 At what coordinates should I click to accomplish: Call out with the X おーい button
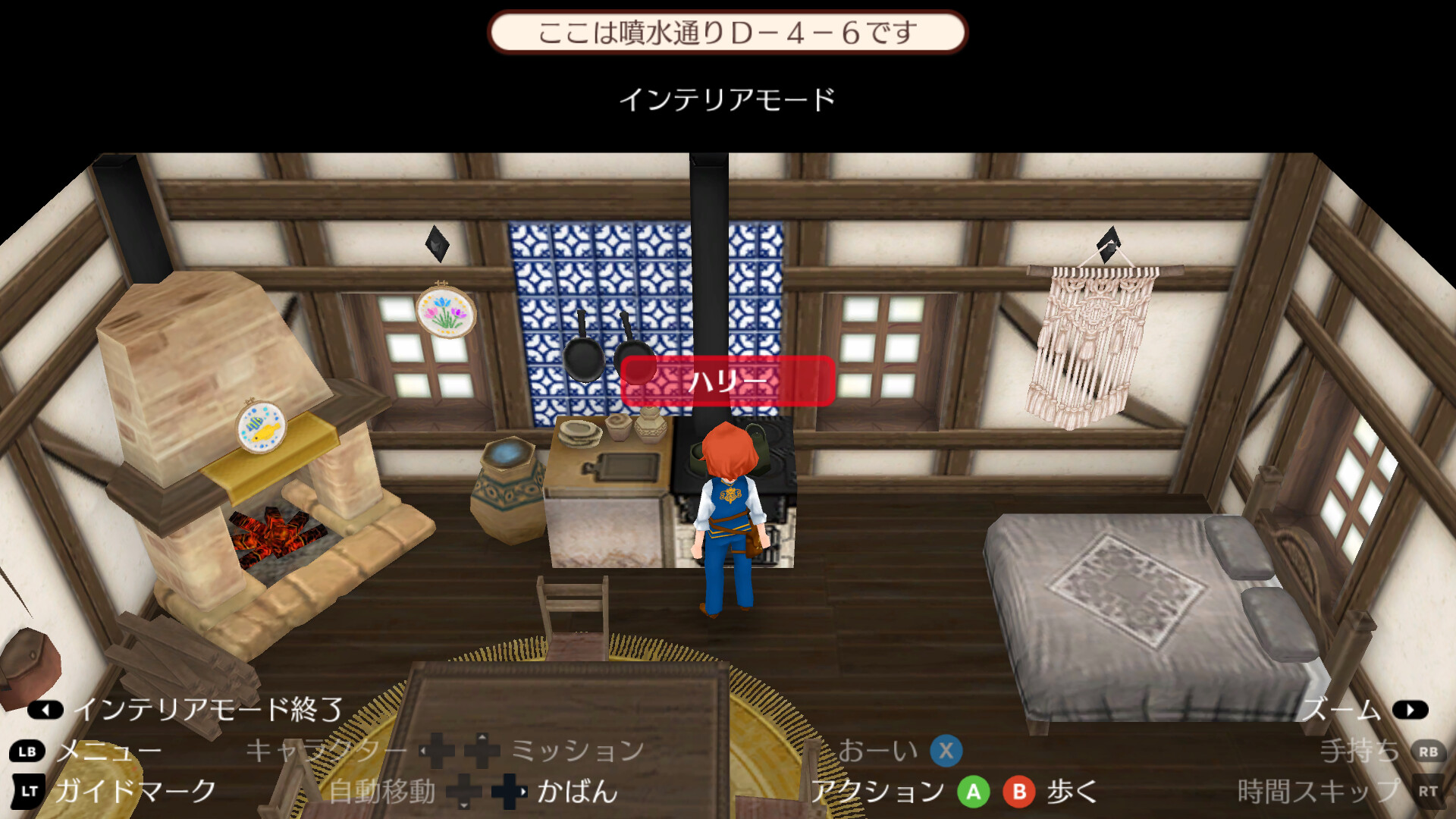pyautogui.click(x=946, y=751)
